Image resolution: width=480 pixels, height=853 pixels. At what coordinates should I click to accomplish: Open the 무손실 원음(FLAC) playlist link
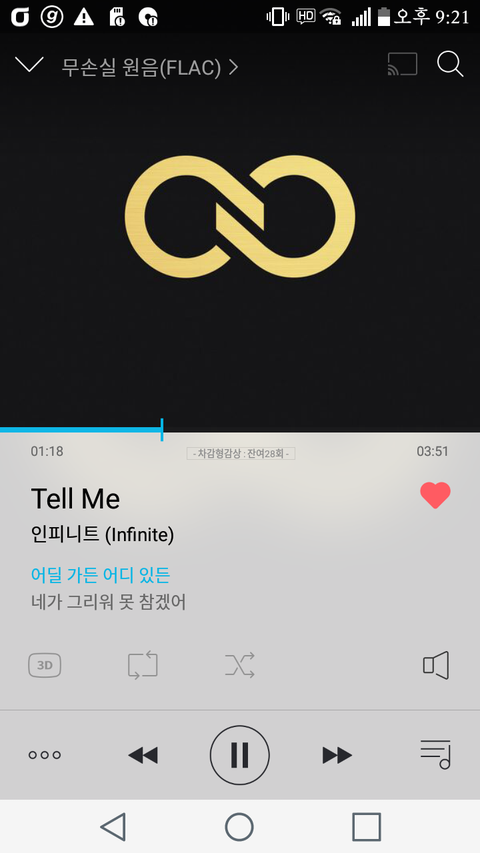click(x=150, y=67)
